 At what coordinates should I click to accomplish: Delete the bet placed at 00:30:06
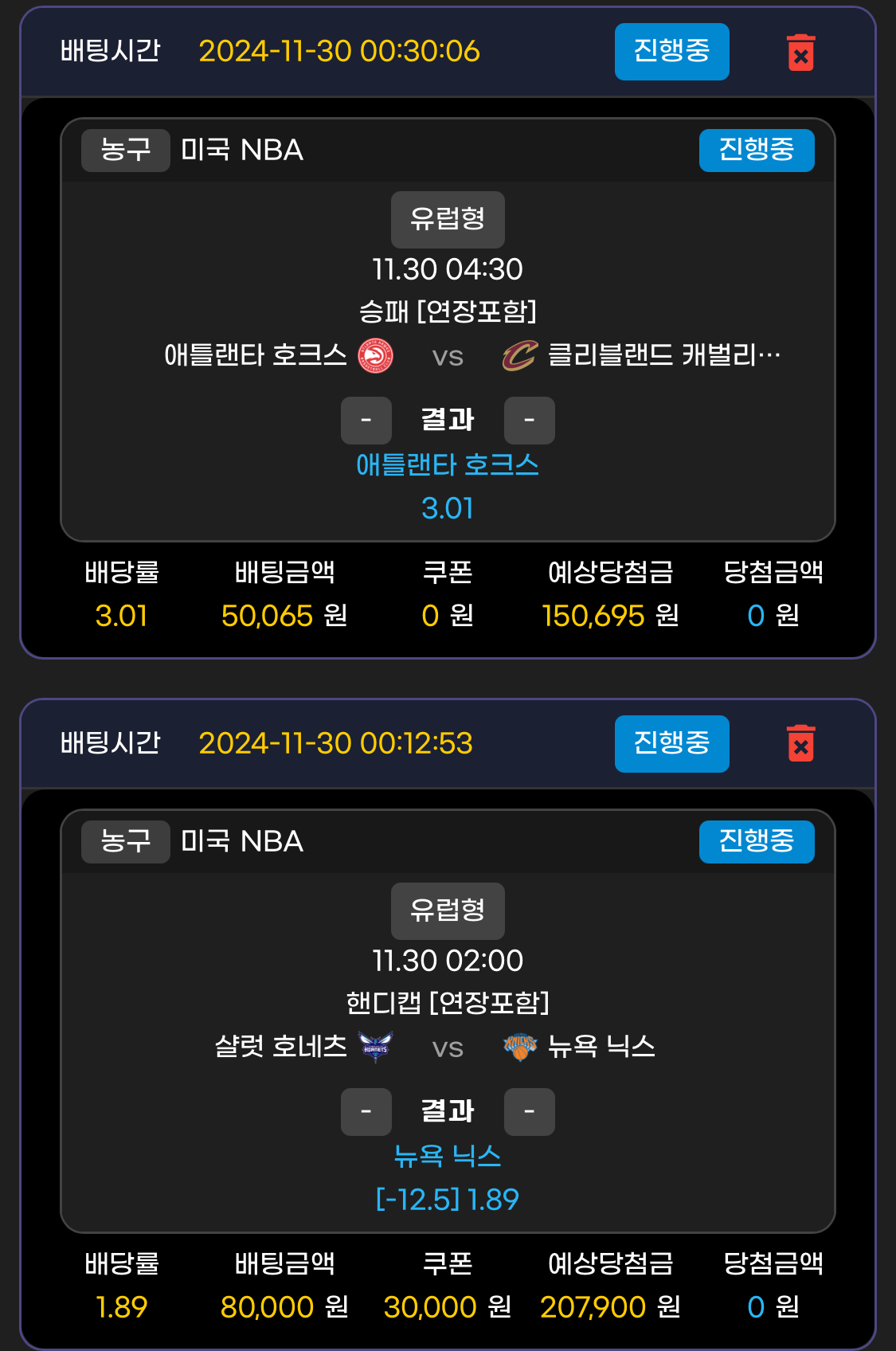[800, 53]
